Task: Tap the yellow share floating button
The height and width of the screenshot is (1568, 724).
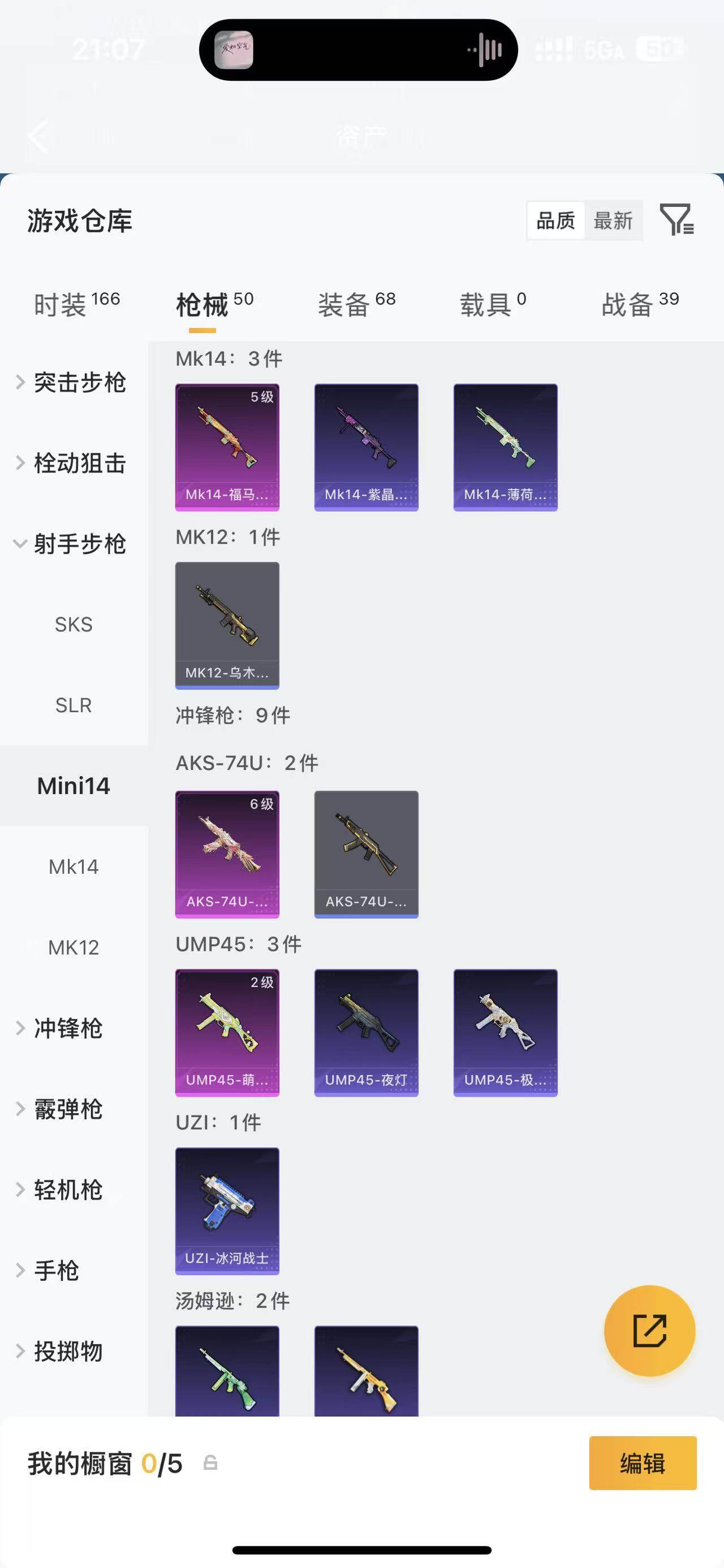Action: click(x=649, y=1331)
